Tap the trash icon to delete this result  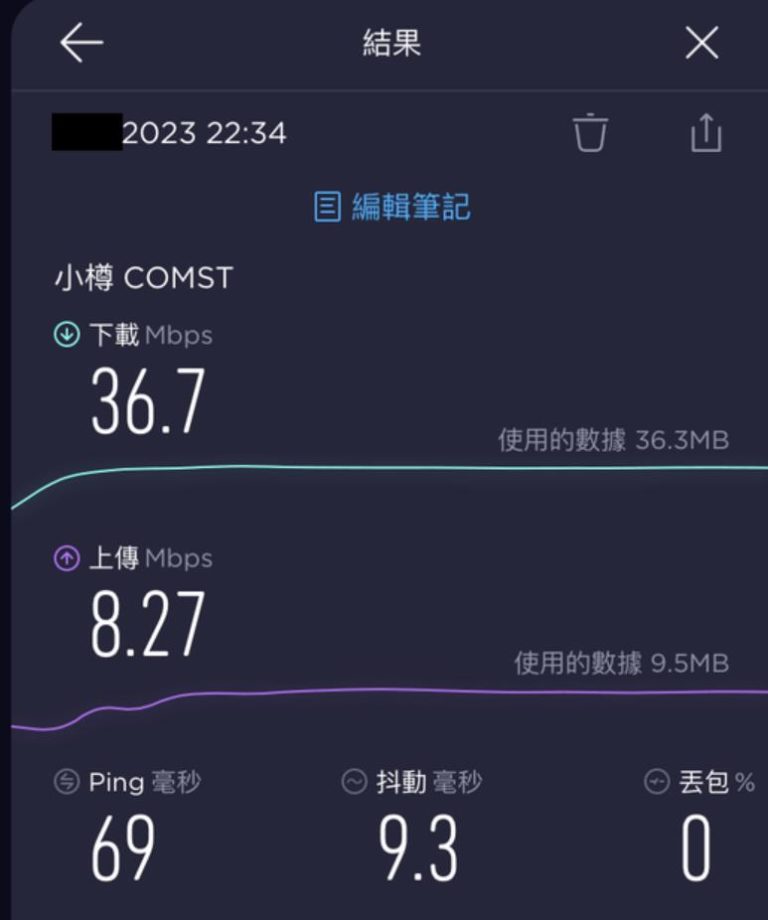click(x=592, y=133)
